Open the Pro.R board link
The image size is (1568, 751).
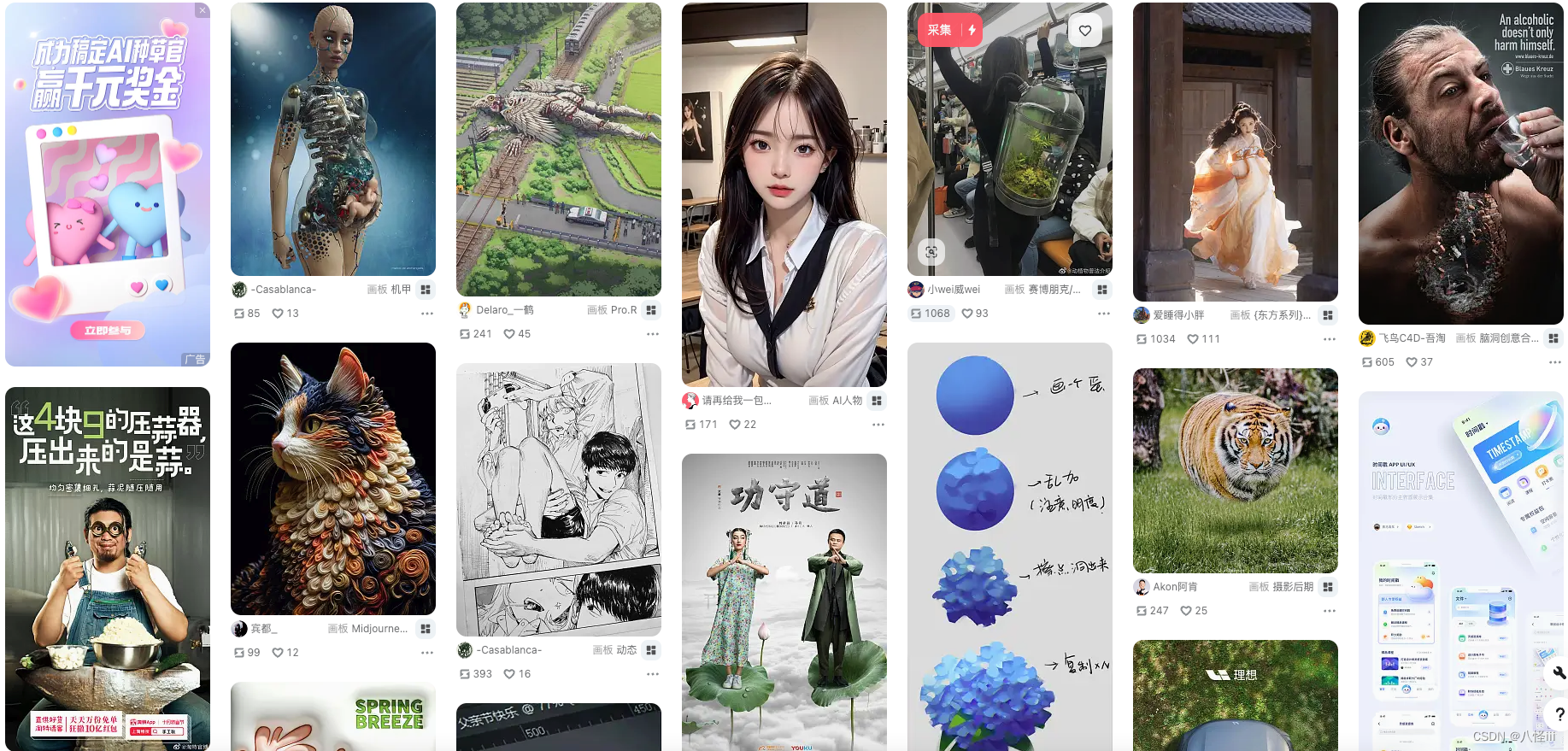[623, 310]
